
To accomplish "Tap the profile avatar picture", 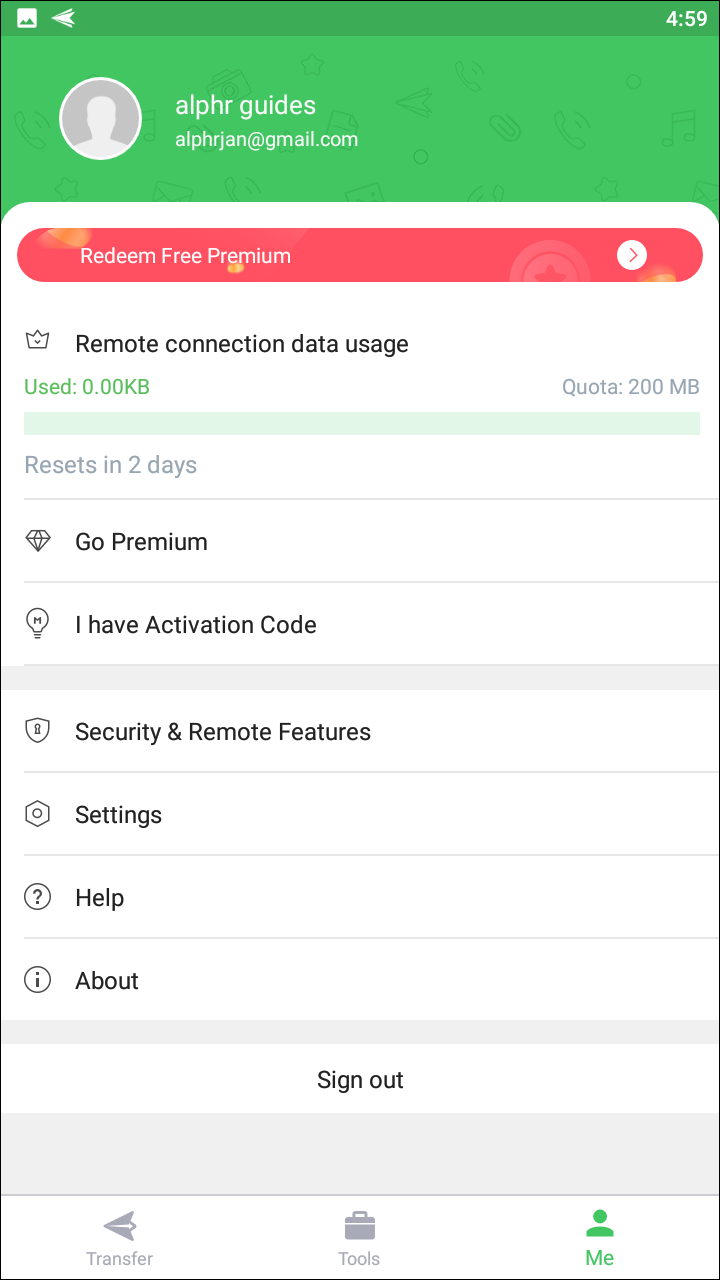I will click(100, 118).
